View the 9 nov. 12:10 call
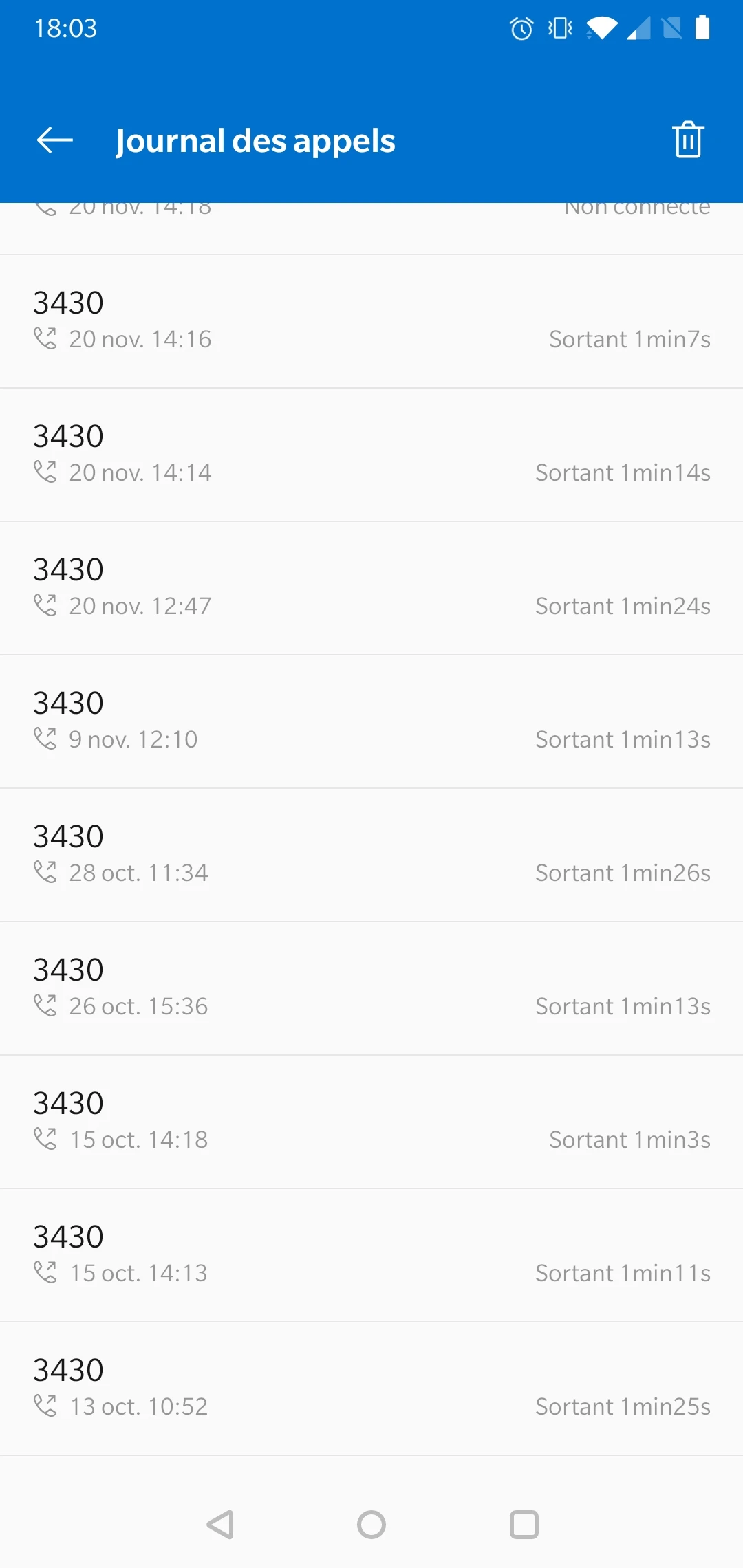This screenshot has height=1568, width=743. tap(371, 721)
